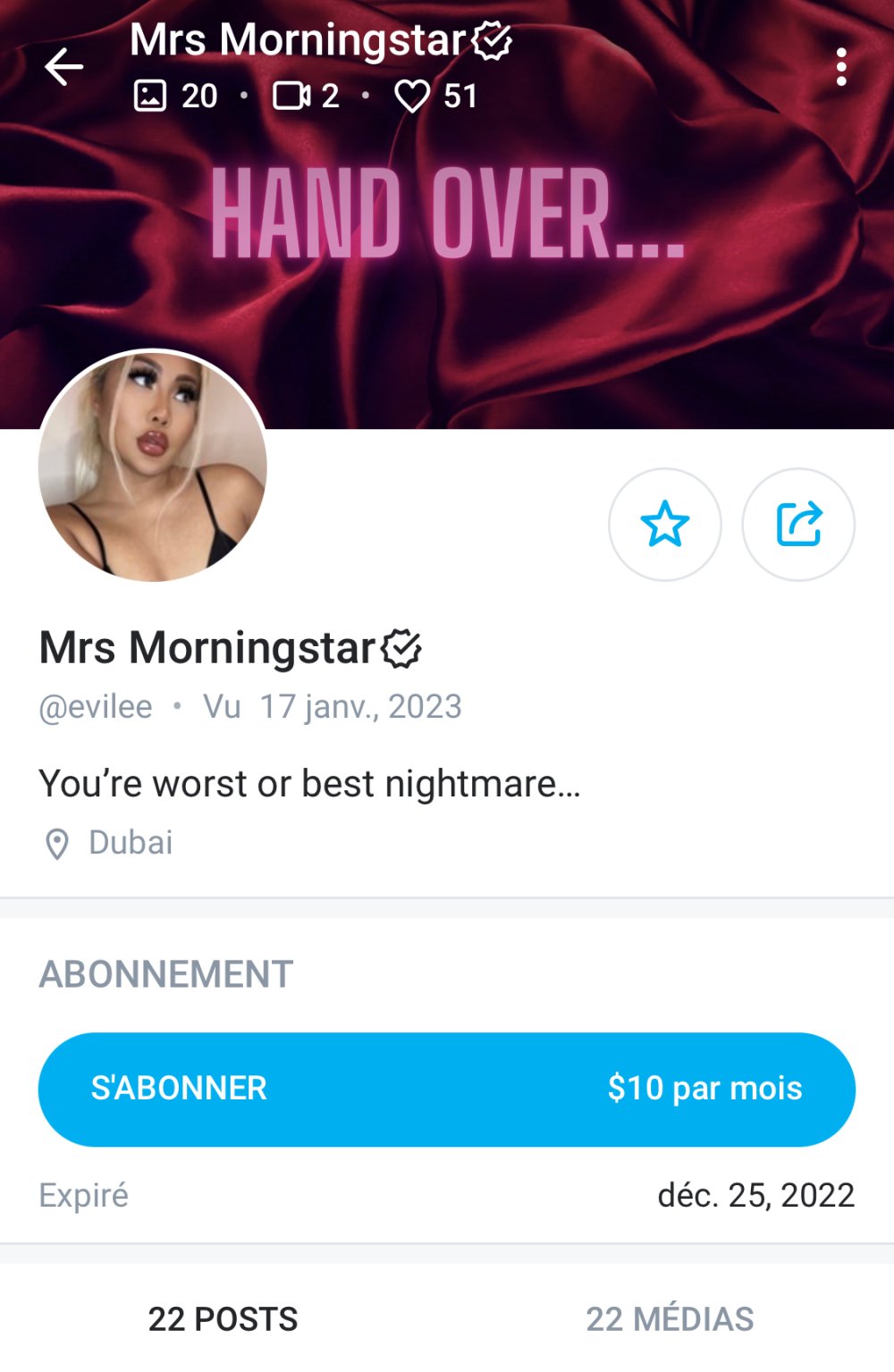Viewport: 894px width, 1372px height.
Task: Switch to the 22 MÉDIAS tab
Action: pos(670,1318)
